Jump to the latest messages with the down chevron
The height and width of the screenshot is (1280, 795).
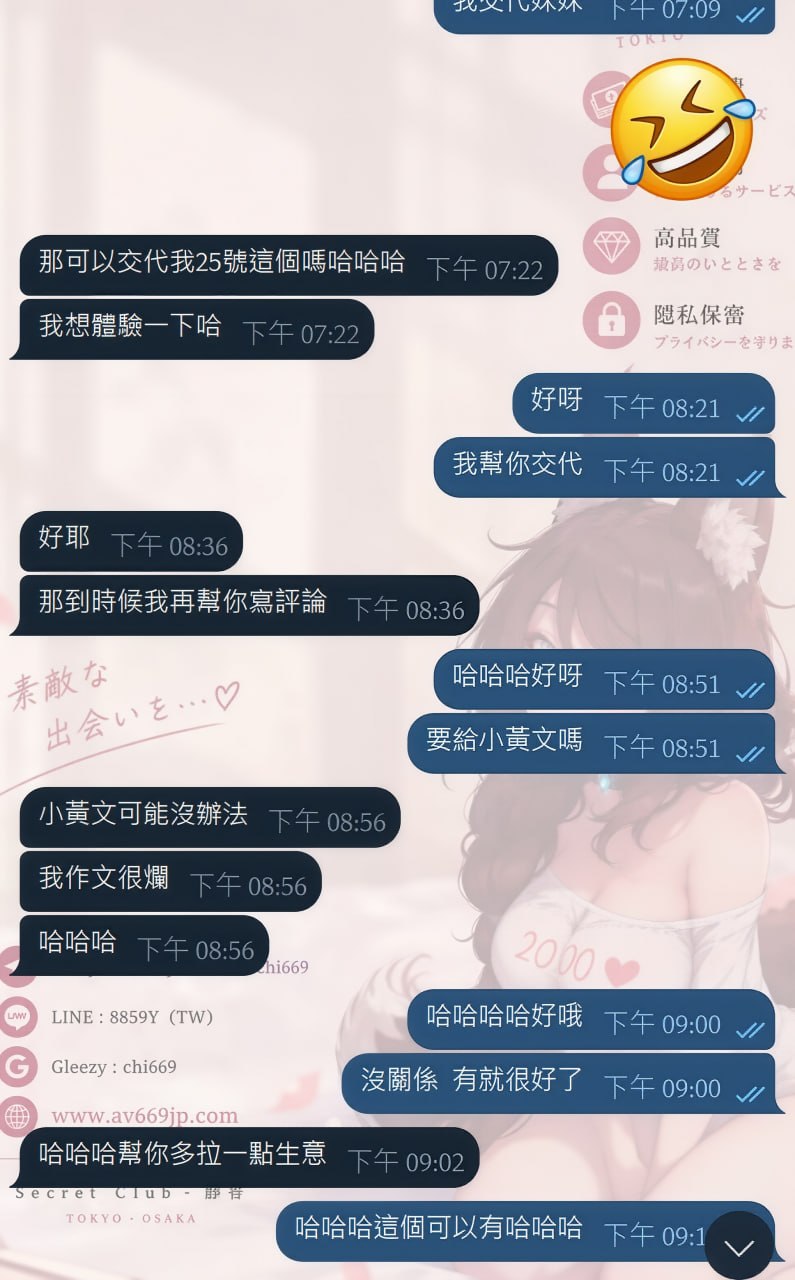tap(739, 1246)
